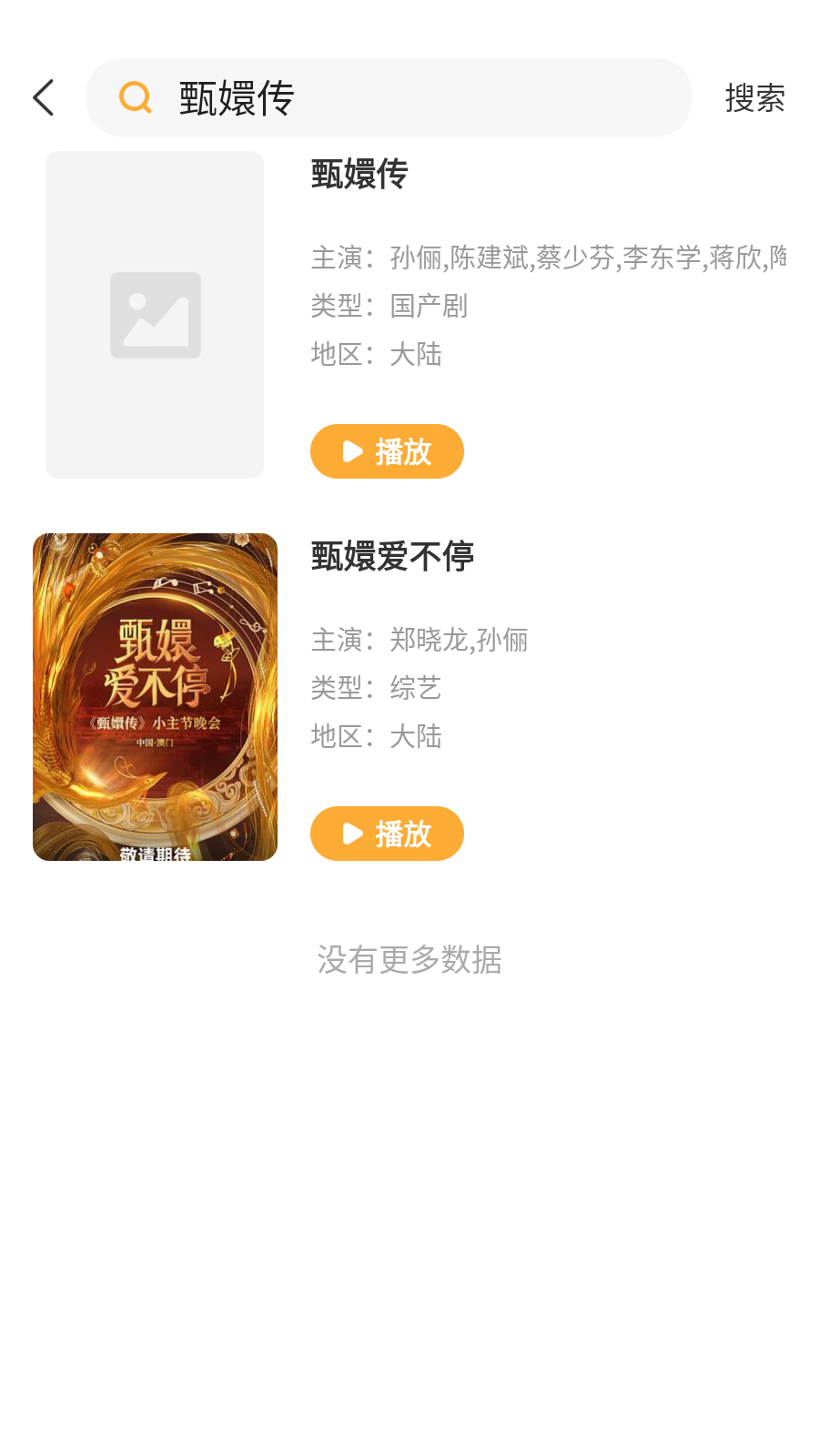Image resolution: width=819 pixels, height=1456 pixels.
Task: Tap the 综艺 genre label
Action: tap(414, 688)
